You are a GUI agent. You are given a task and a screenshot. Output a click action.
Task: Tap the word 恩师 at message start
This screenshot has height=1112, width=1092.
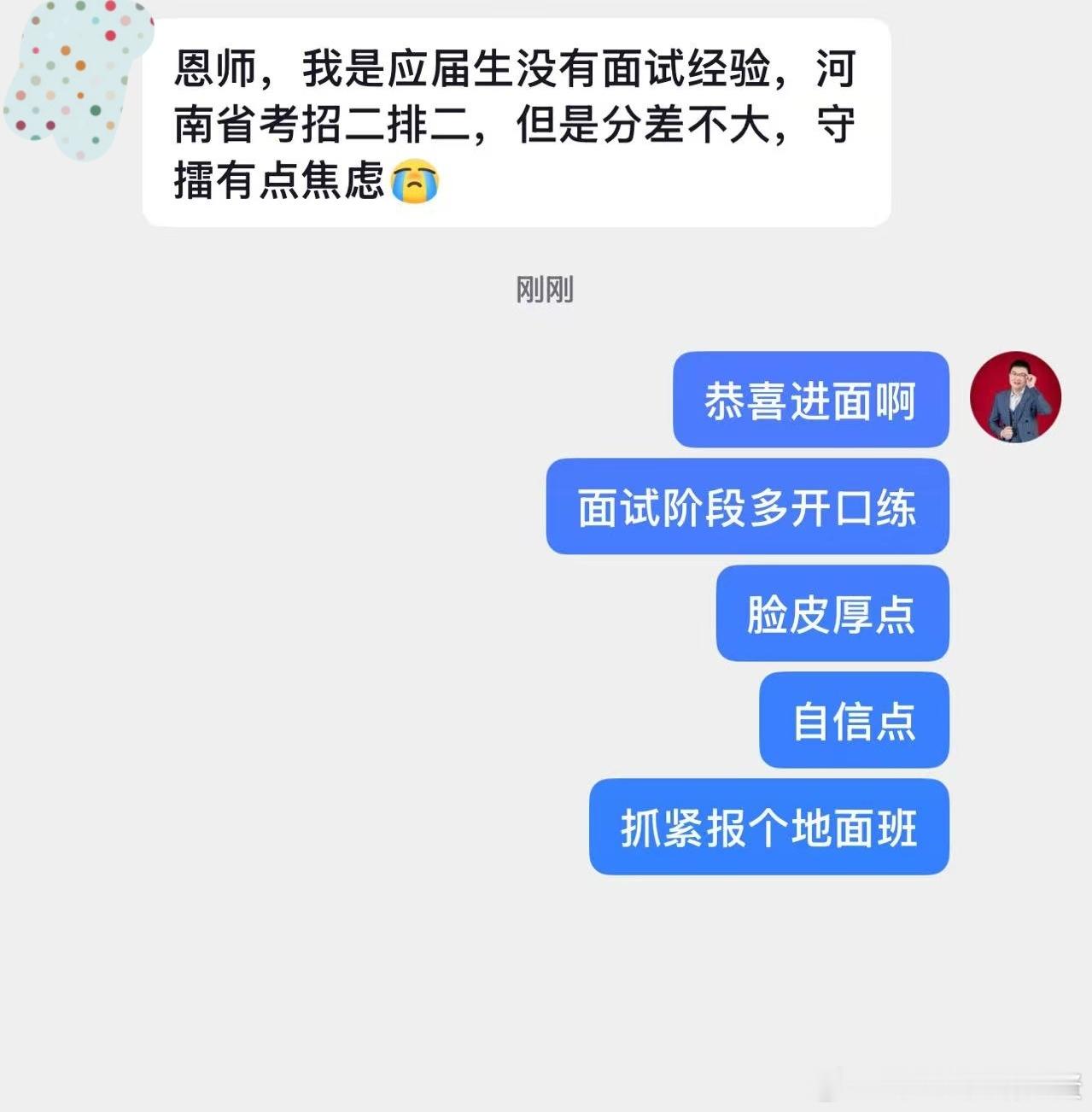coord(209,73)
